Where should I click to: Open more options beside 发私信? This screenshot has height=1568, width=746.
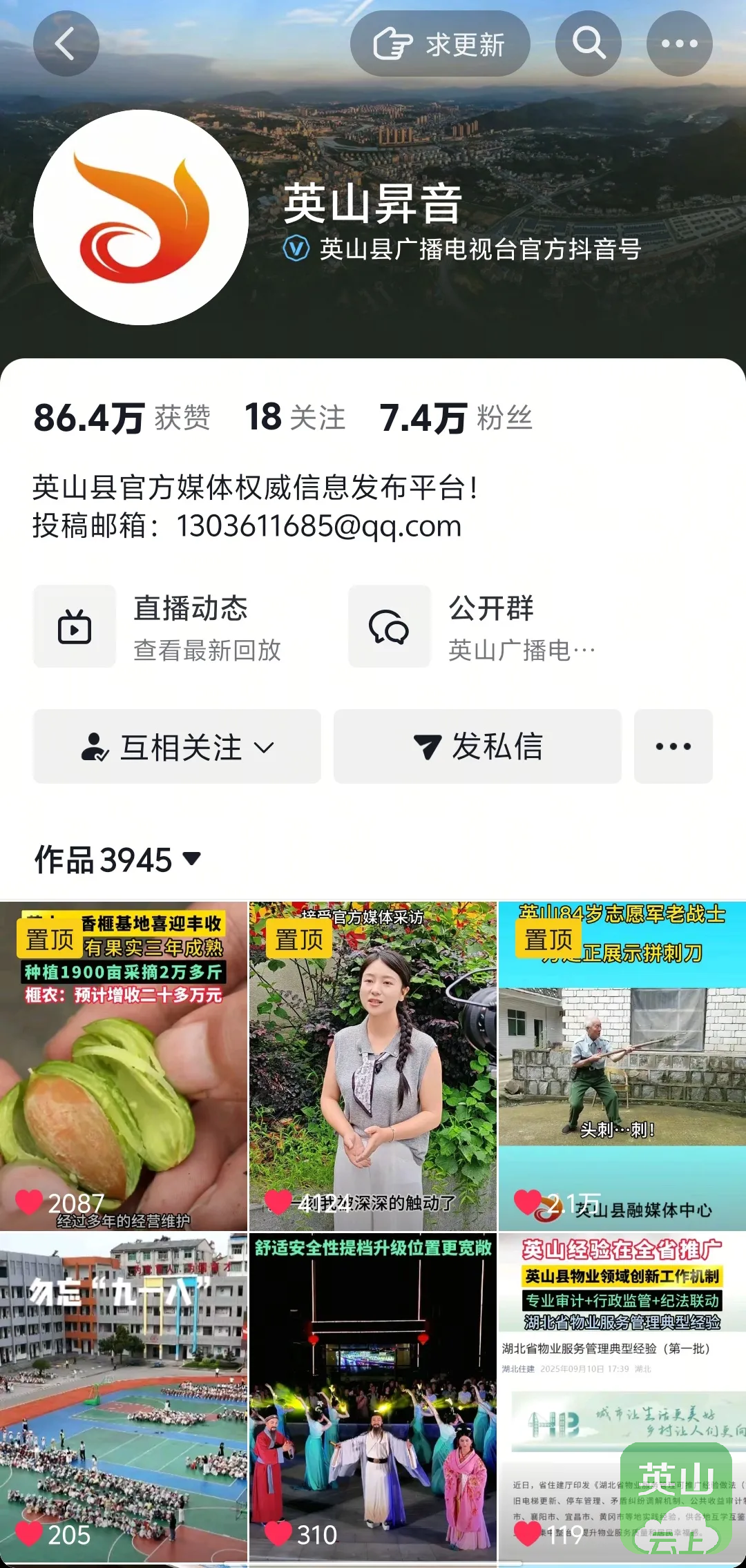tap(673, 746)
